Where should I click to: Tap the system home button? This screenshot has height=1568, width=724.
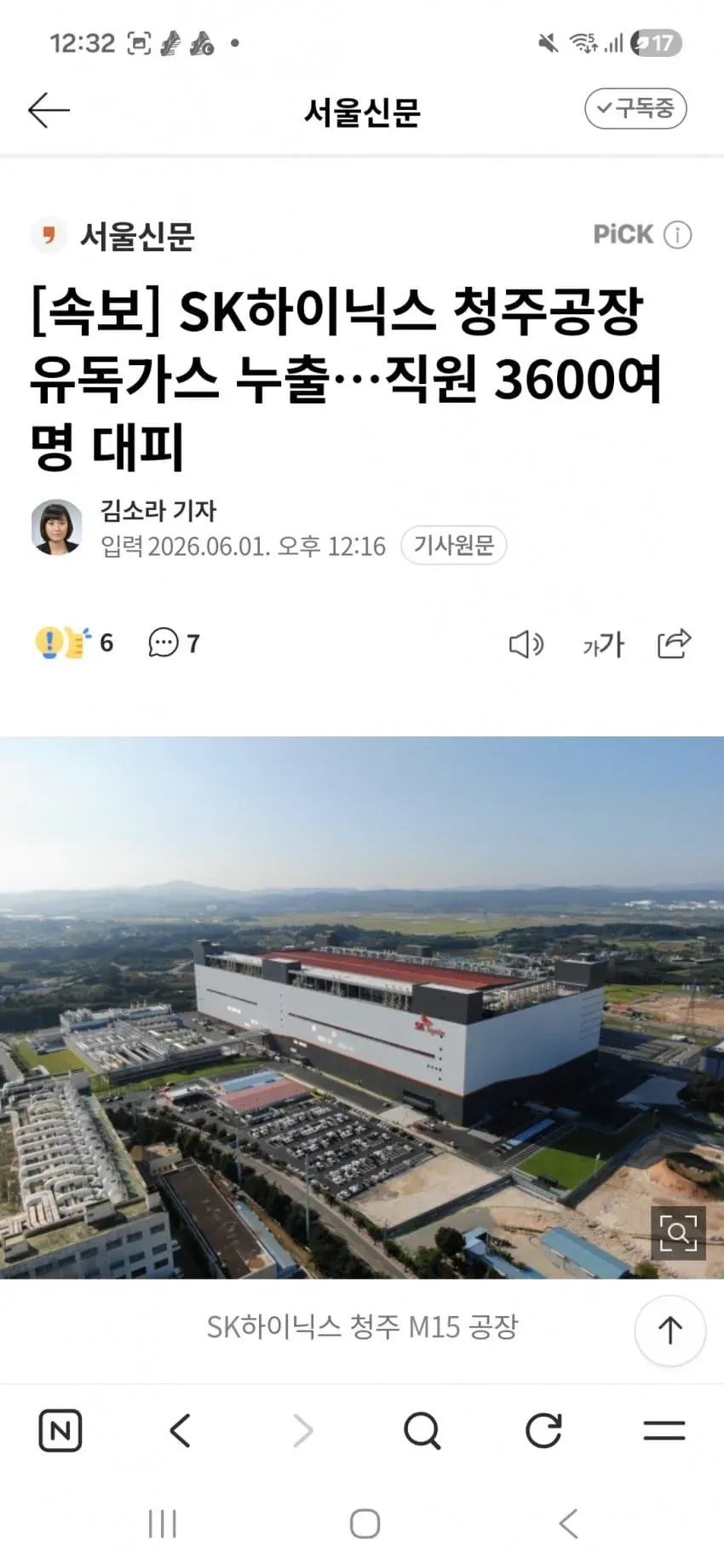[365, 1524]
